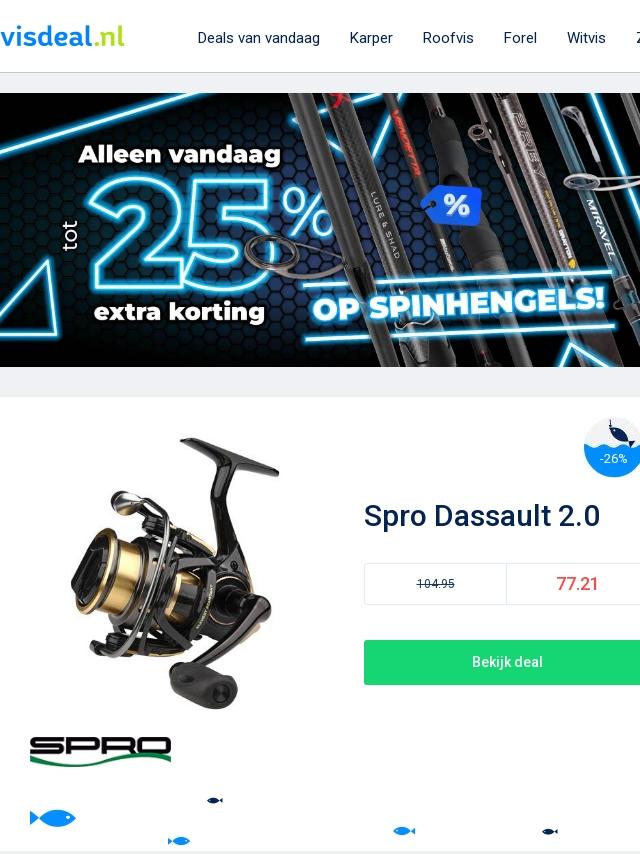Image resolution: width=640 pixels, height=854 pixels.
Task: Open the Spro Dassault 2.0 title
Action: pyautogui.click(x=482, y=516)
